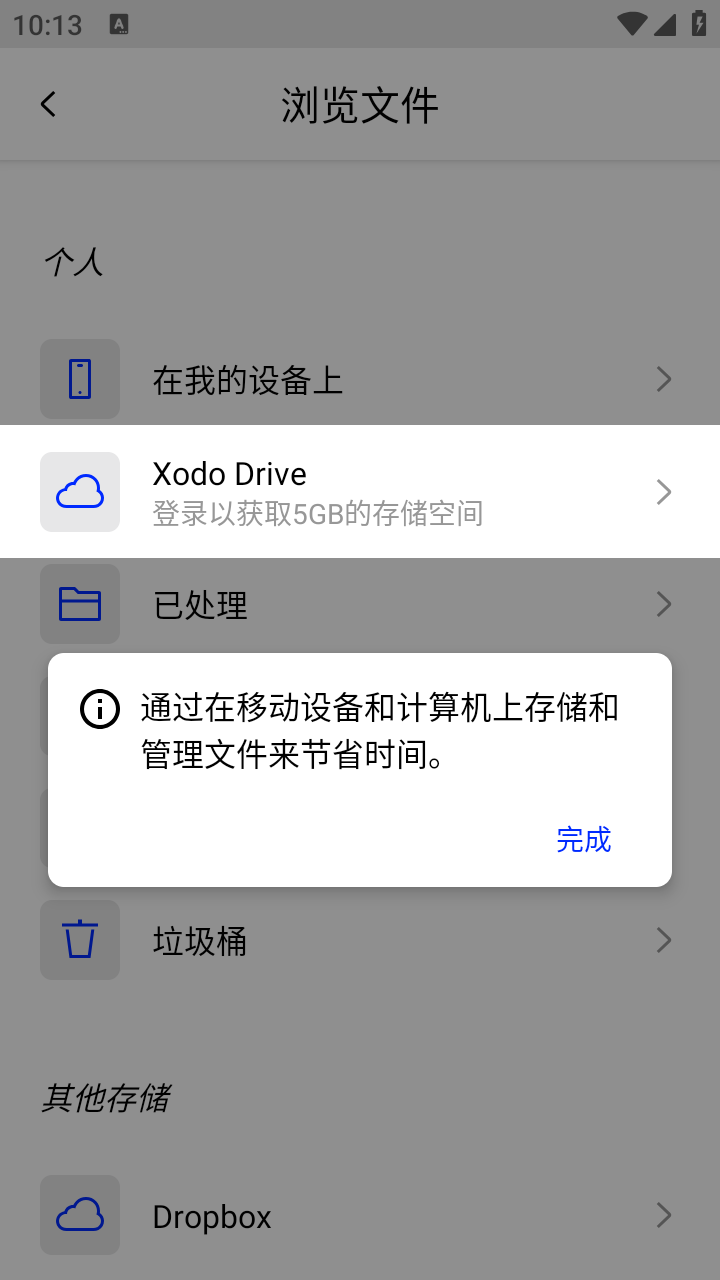Tap the clock in the status bar
The width and height of the screenshot is (720, 1280).
[x=44, y=24]
